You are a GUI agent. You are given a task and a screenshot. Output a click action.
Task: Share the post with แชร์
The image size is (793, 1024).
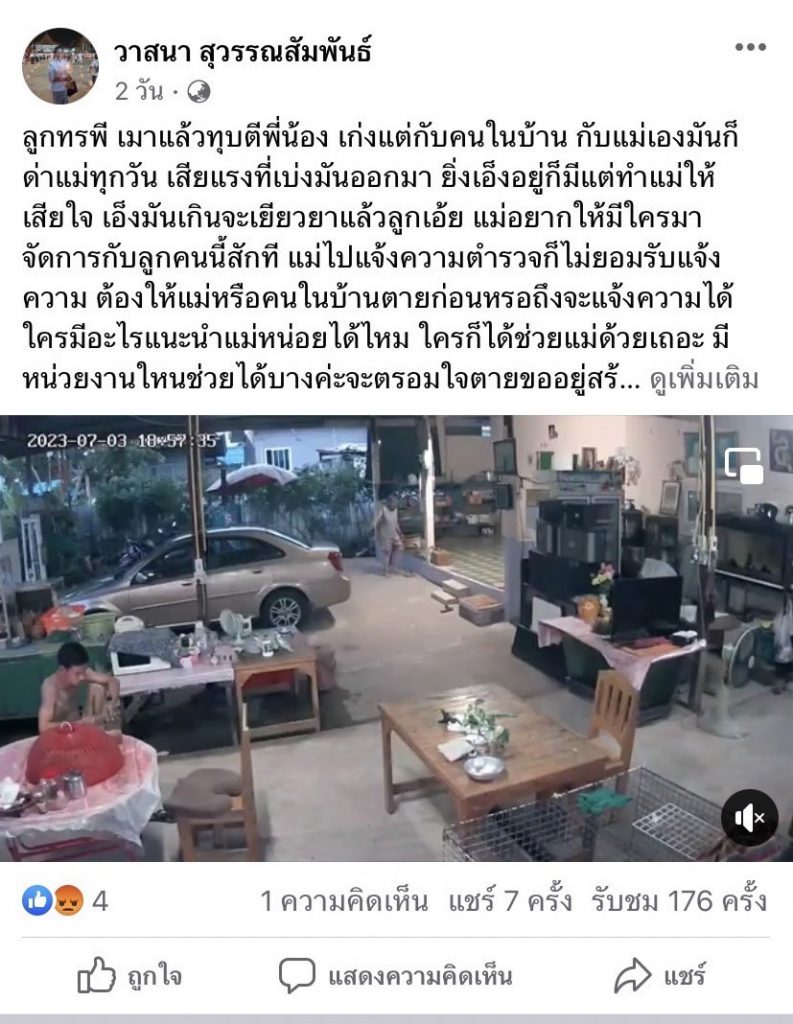tap(660, 975)
